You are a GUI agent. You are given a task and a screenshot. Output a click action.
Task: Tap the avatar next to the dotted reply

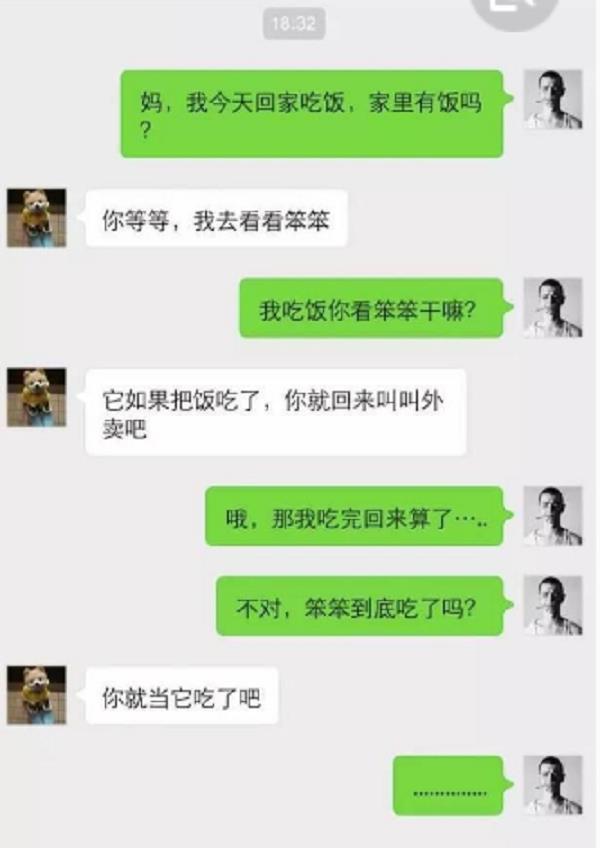(553, 785)
